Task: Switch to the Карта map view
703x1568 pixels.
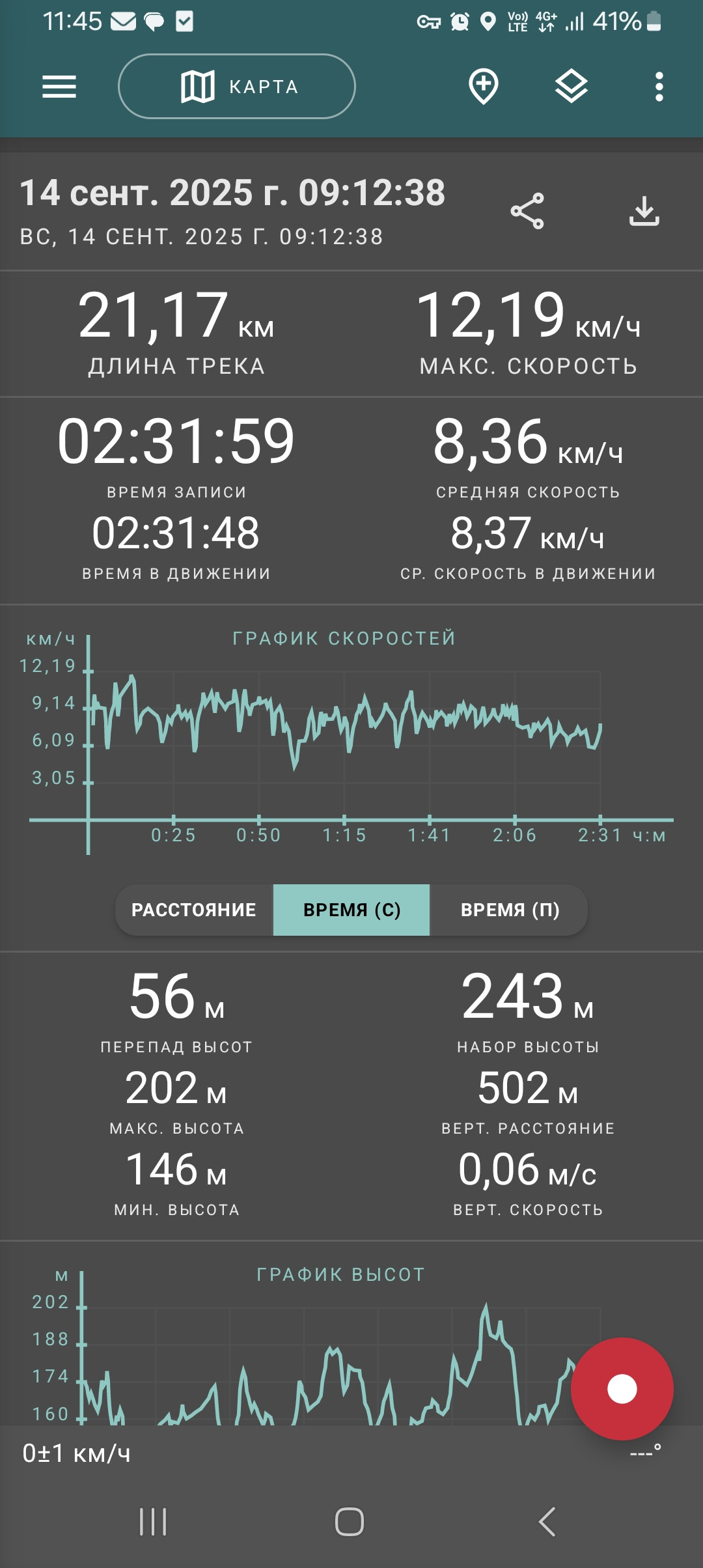Action: coord(237,87)
